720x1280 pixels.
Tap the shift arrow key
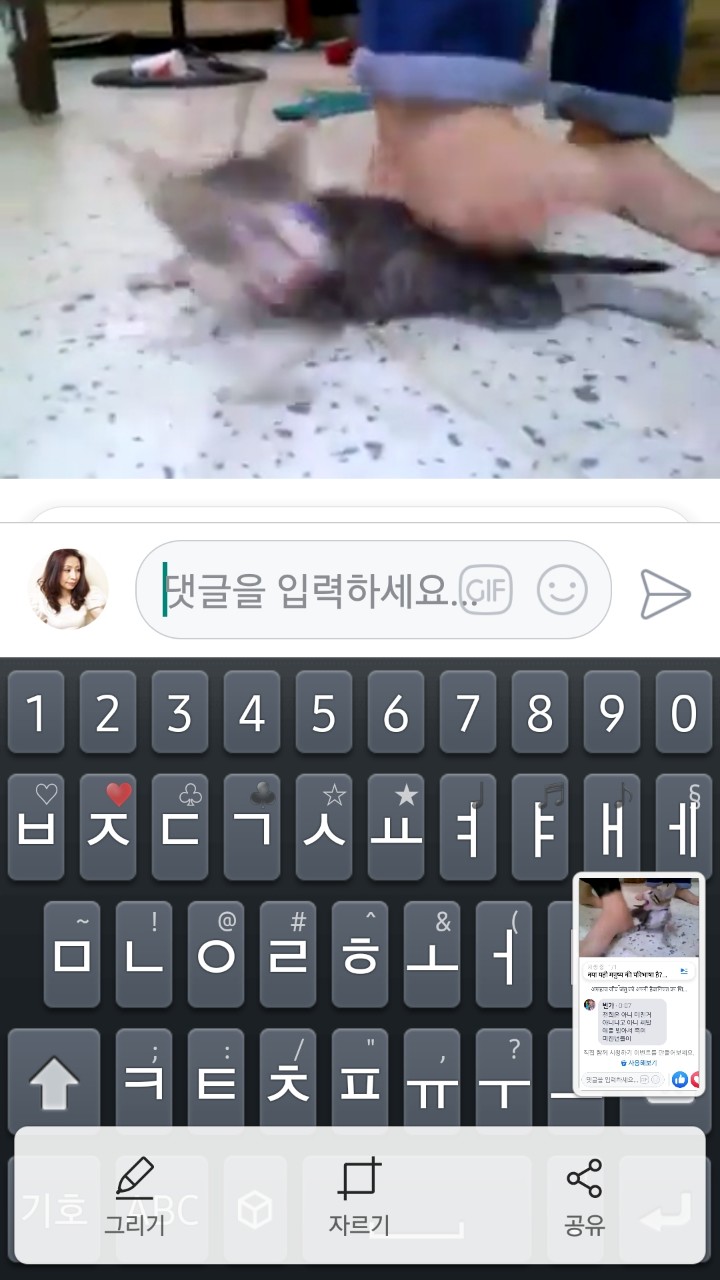tap(54, 1082)
